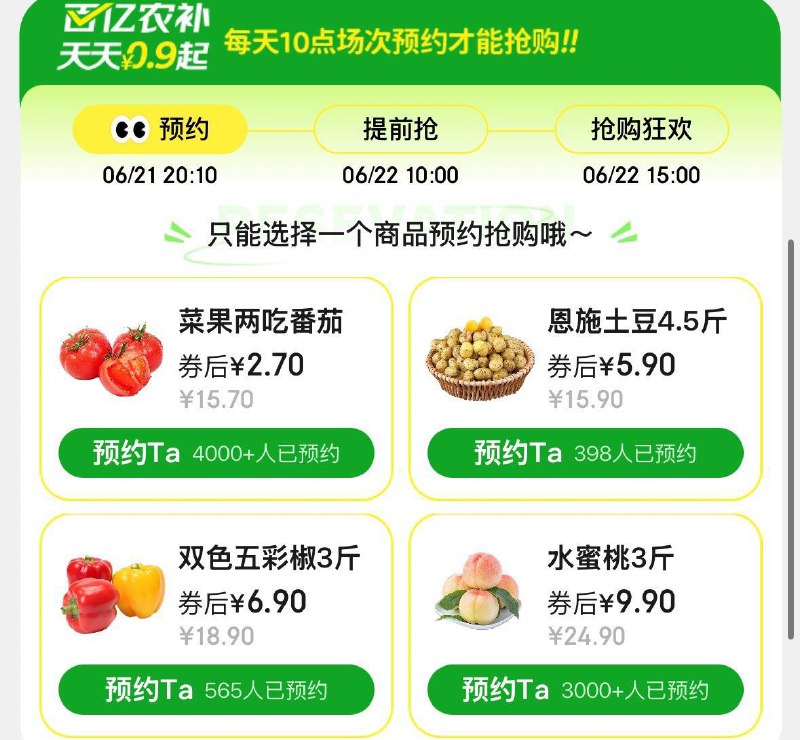
Task: Tap 预约Ta for 恩施土豆4.5斤
Action: coord(585,453)
